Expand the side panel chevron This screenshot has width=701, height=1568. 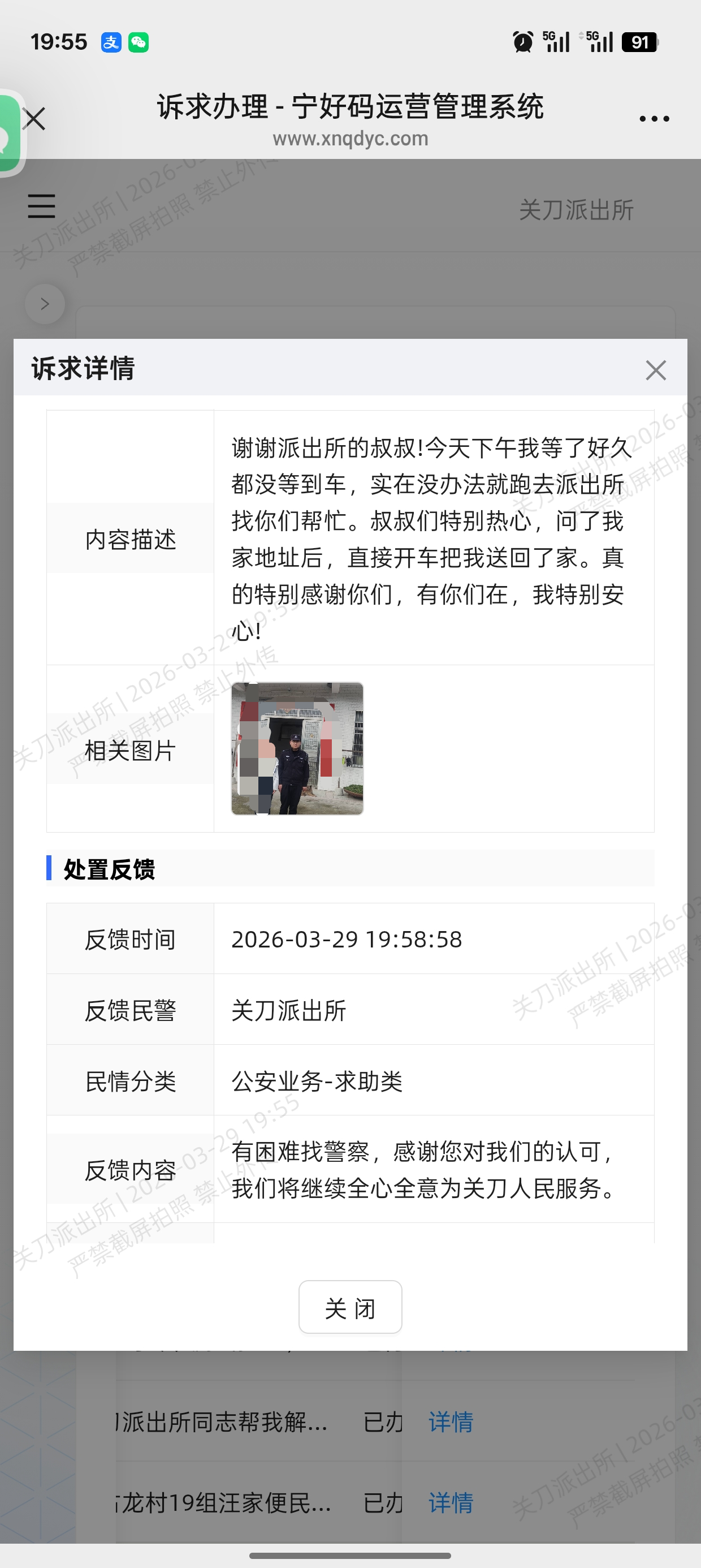point(45,304)
